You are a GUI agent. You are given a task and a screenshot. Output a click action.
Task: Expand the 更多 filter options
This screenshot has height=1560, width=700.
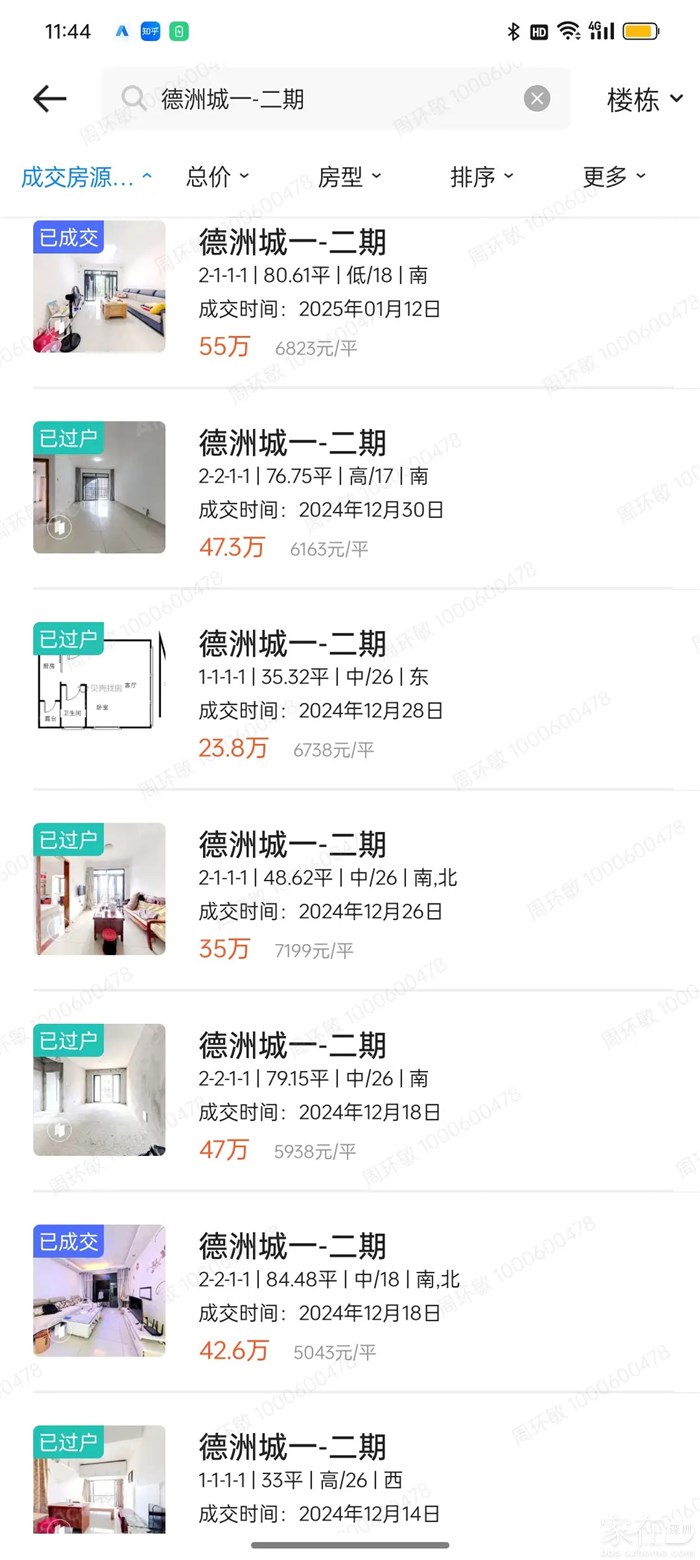coord(613,177)
